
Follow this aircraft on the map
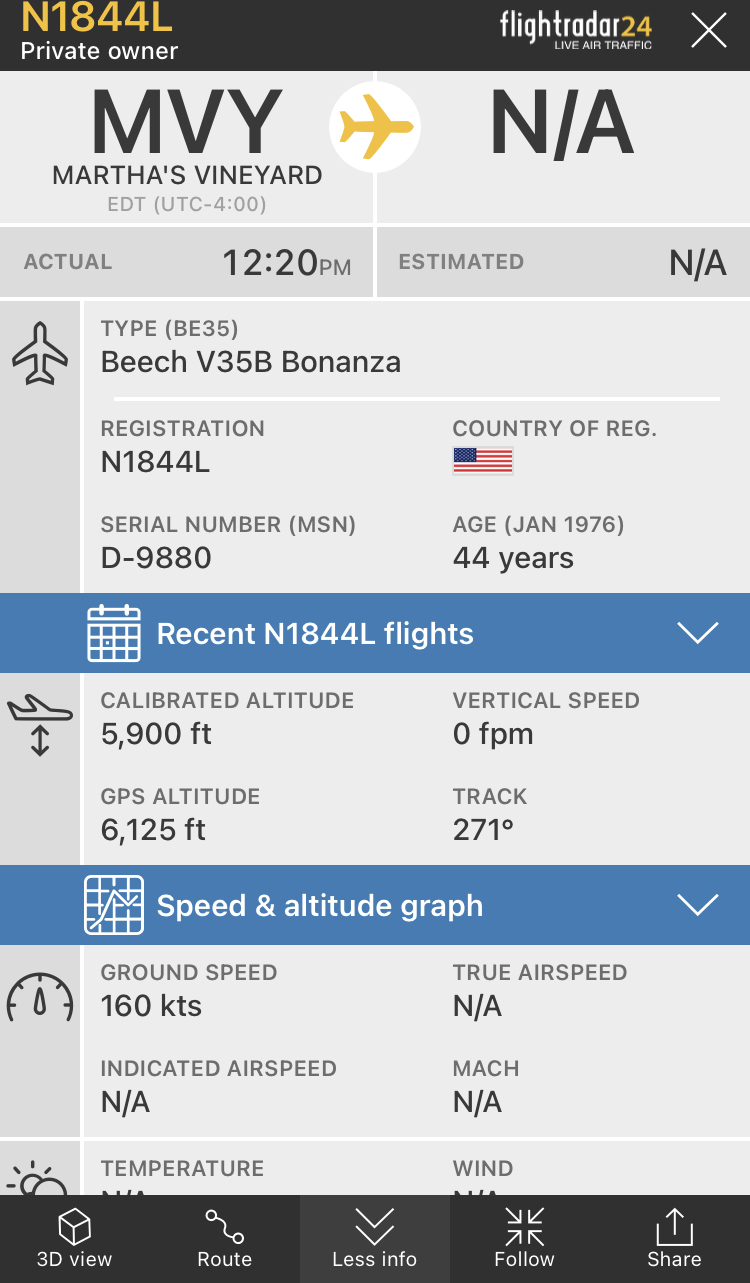[x=524, y=1238]
